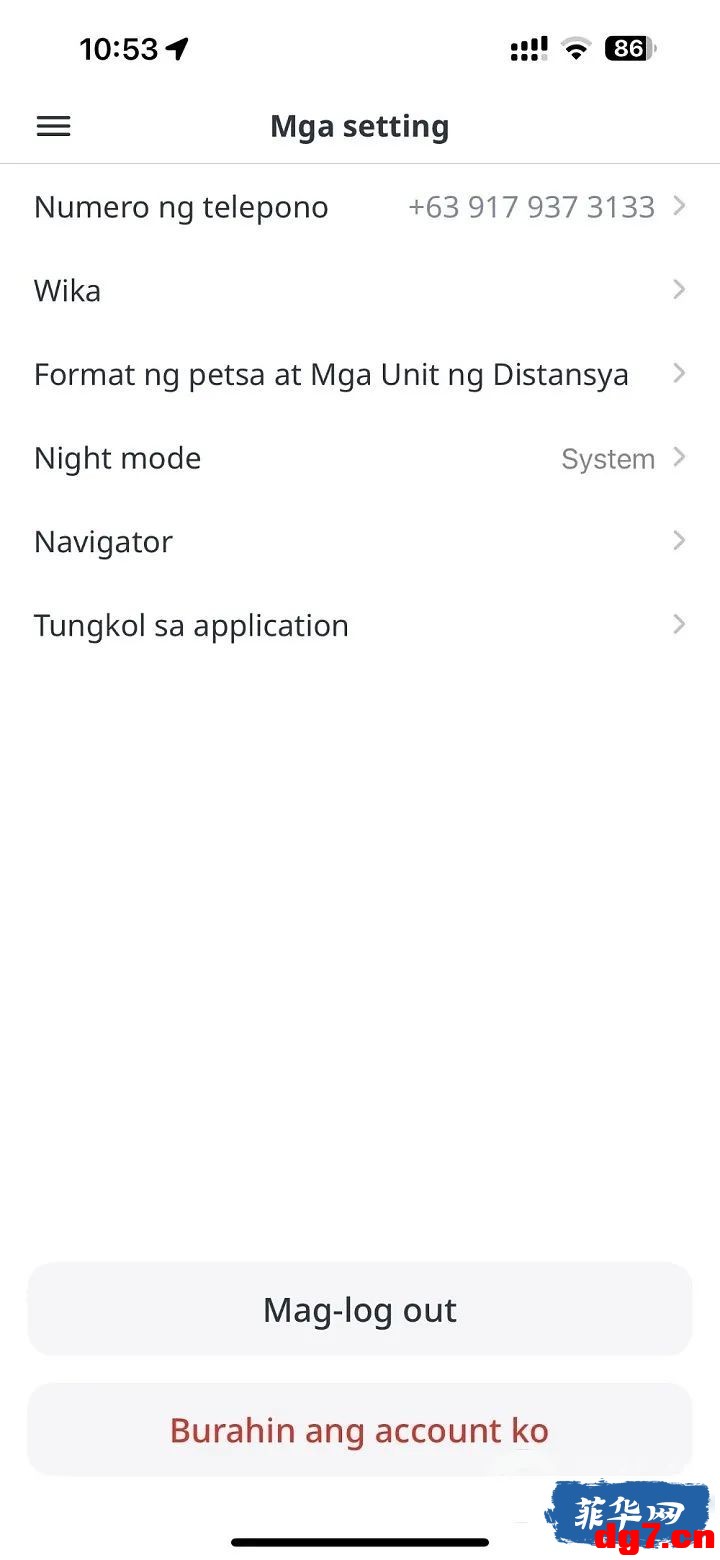Open the Wika language setting
This screenshot has height=1560, width=720.
(360, 290)
